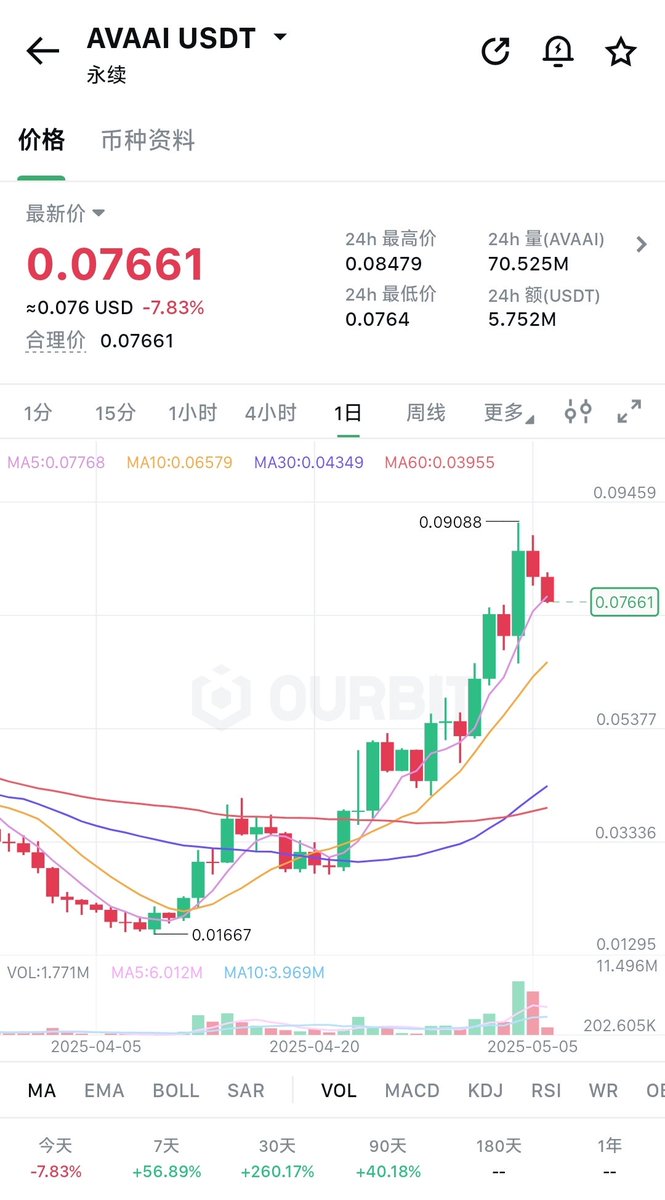This screenshot has width=665, height=1200.
Task: Expand 24h stats with the right chevron
Action: (x=642, y=244)
